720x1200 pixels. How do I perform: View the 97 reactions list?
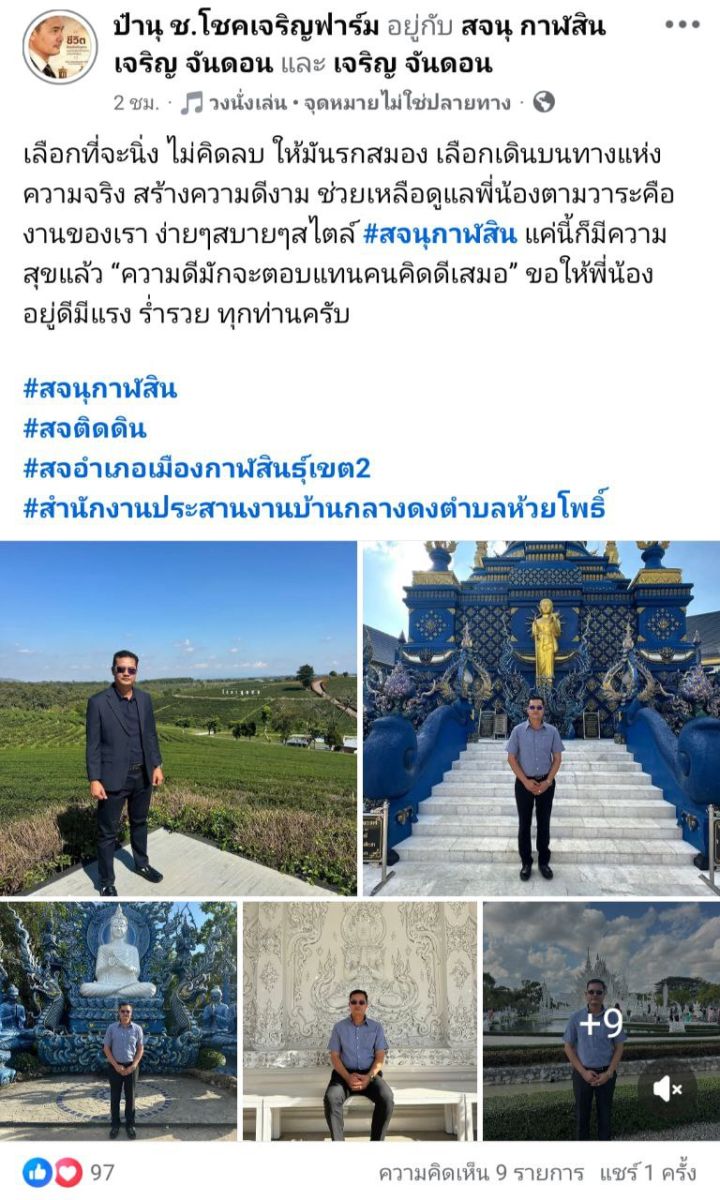pos(68,1172)
